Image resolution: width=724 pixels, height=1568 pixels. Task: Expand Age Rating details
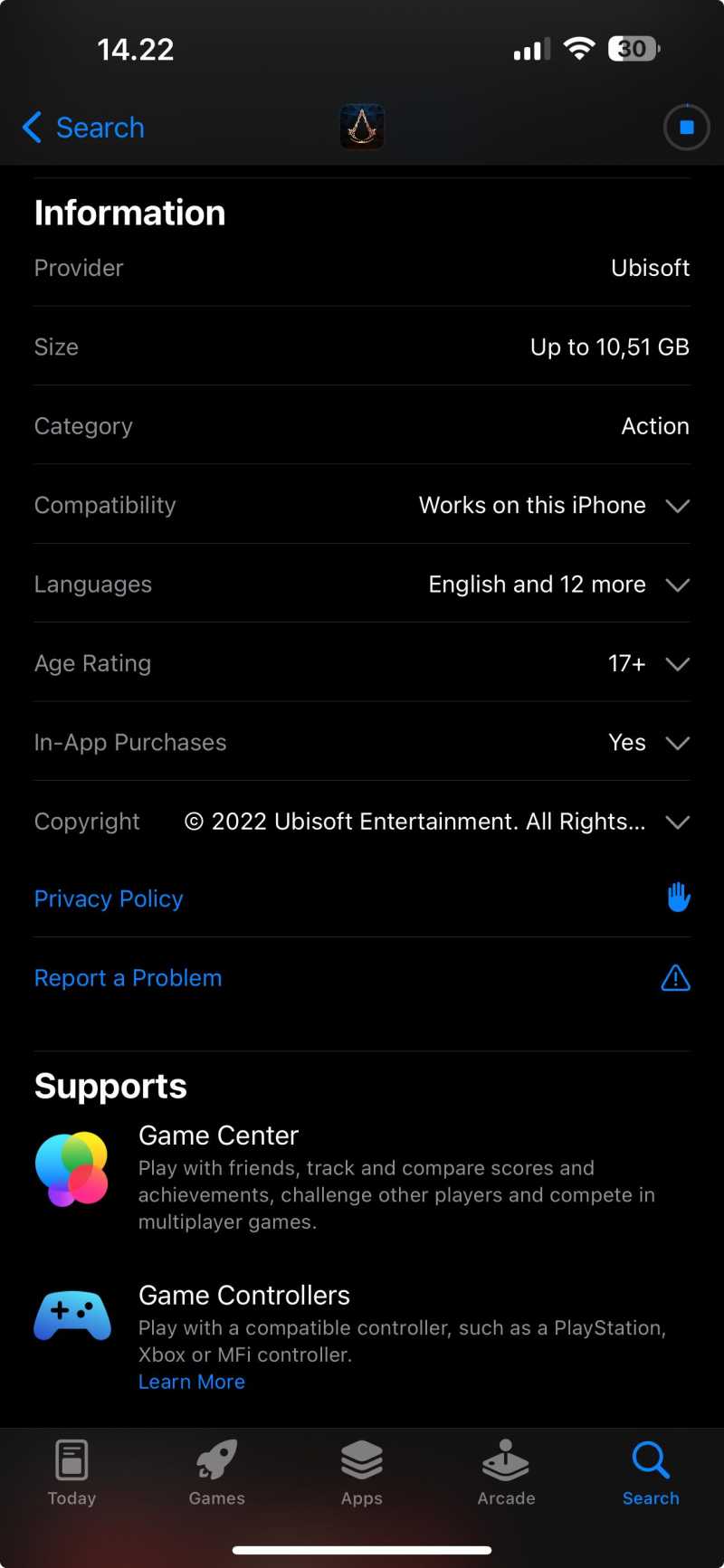pyautogui.click(x=362, y=663)
